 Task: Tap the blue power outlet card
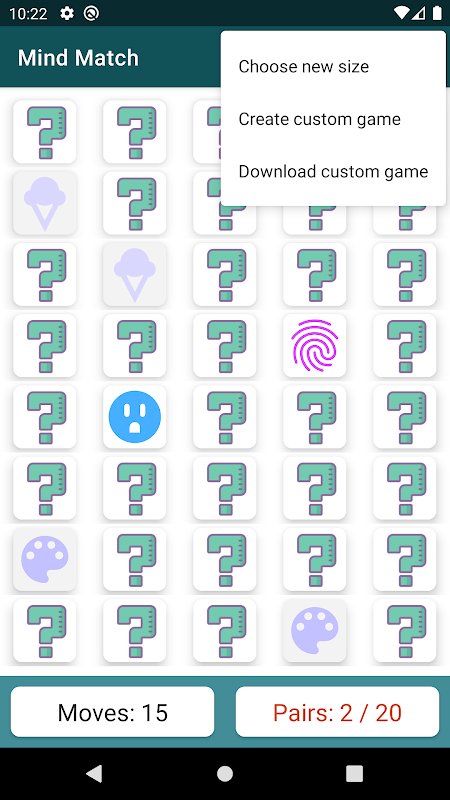tap(135, 417)
